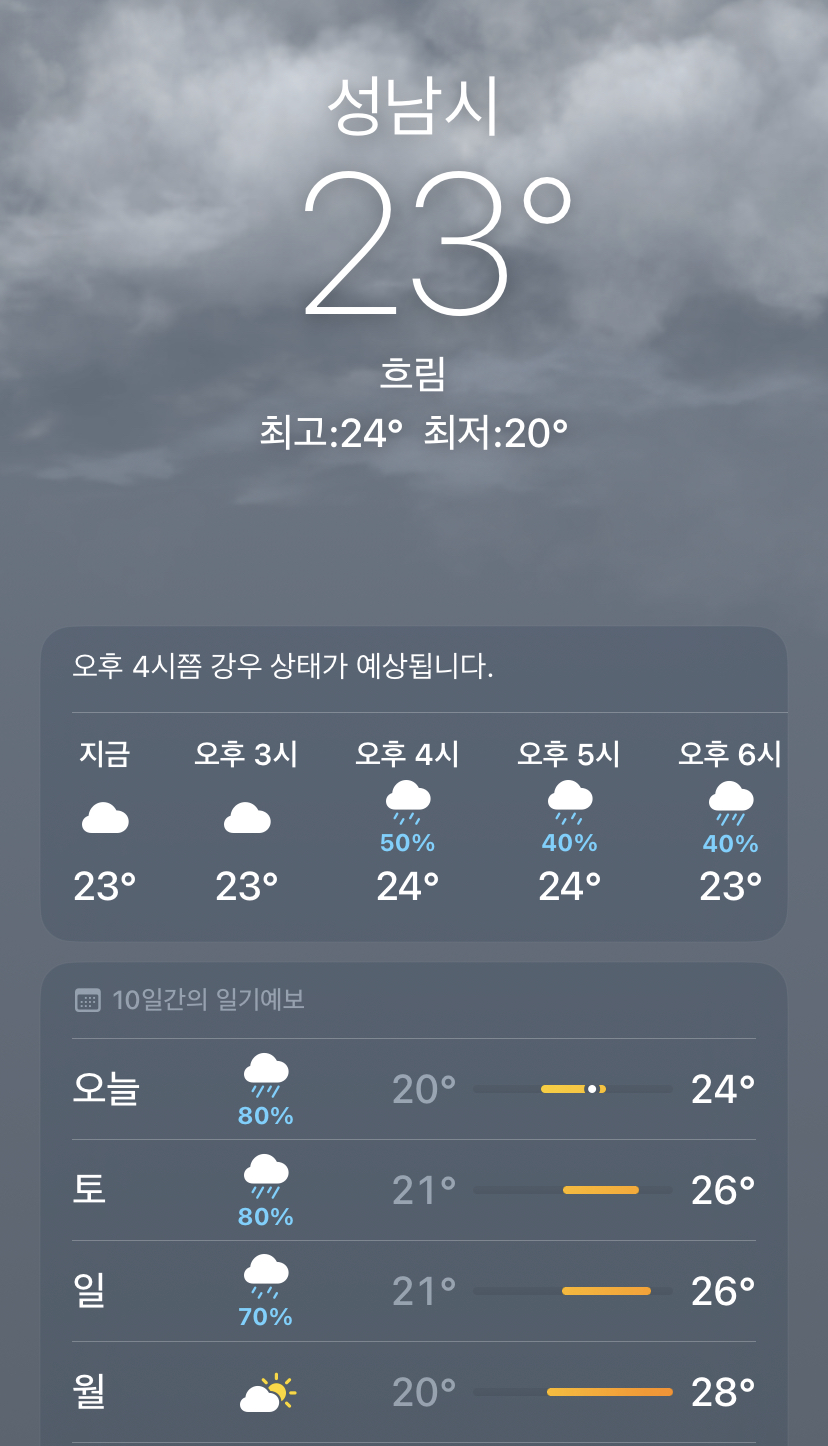Tap the 80% rain icon for 오늘
This screenshot has height=1446, width=828.
click(263, 1078)
